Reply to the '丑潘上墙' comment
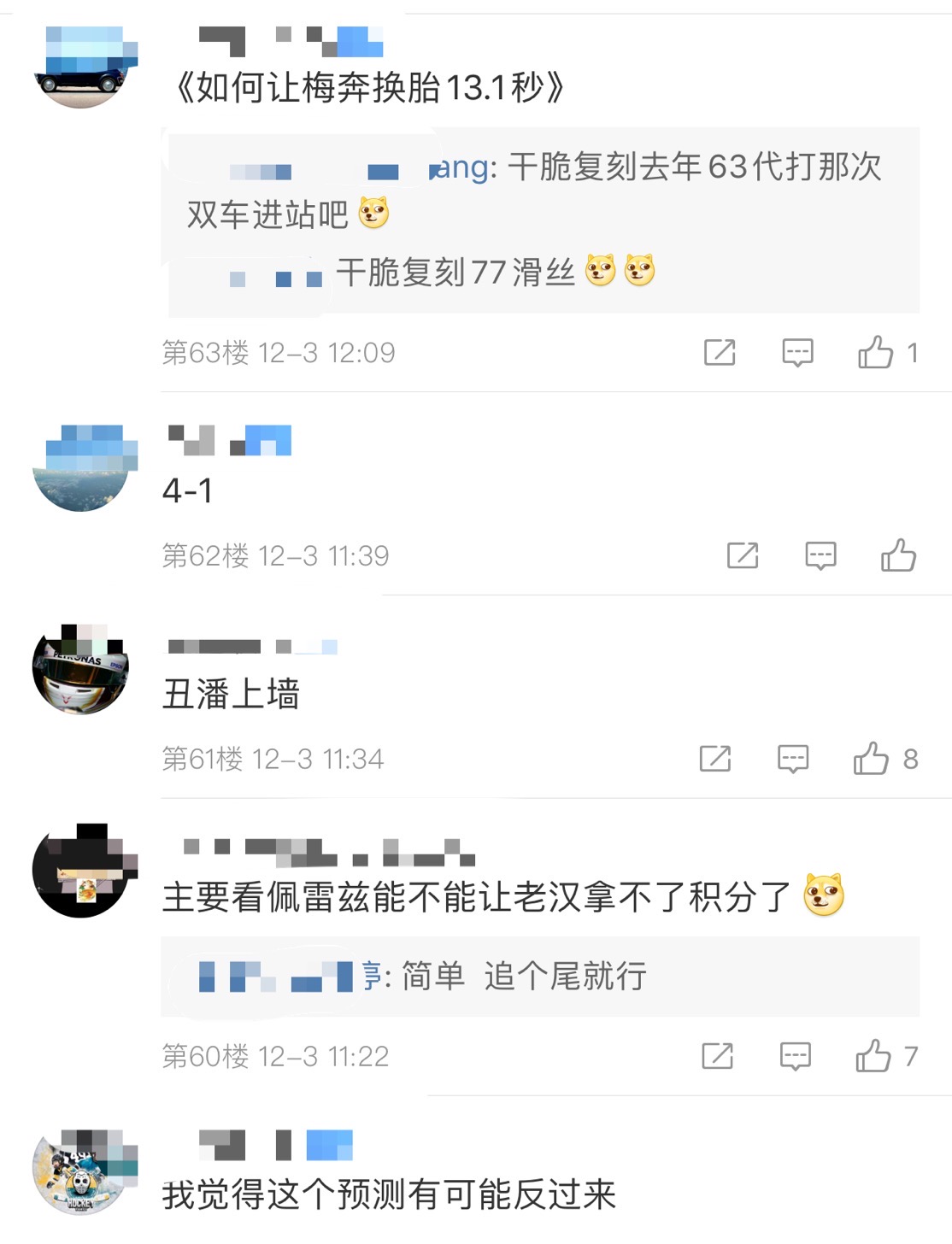The width and height of the screenshot is (952, 1244). 793,759
